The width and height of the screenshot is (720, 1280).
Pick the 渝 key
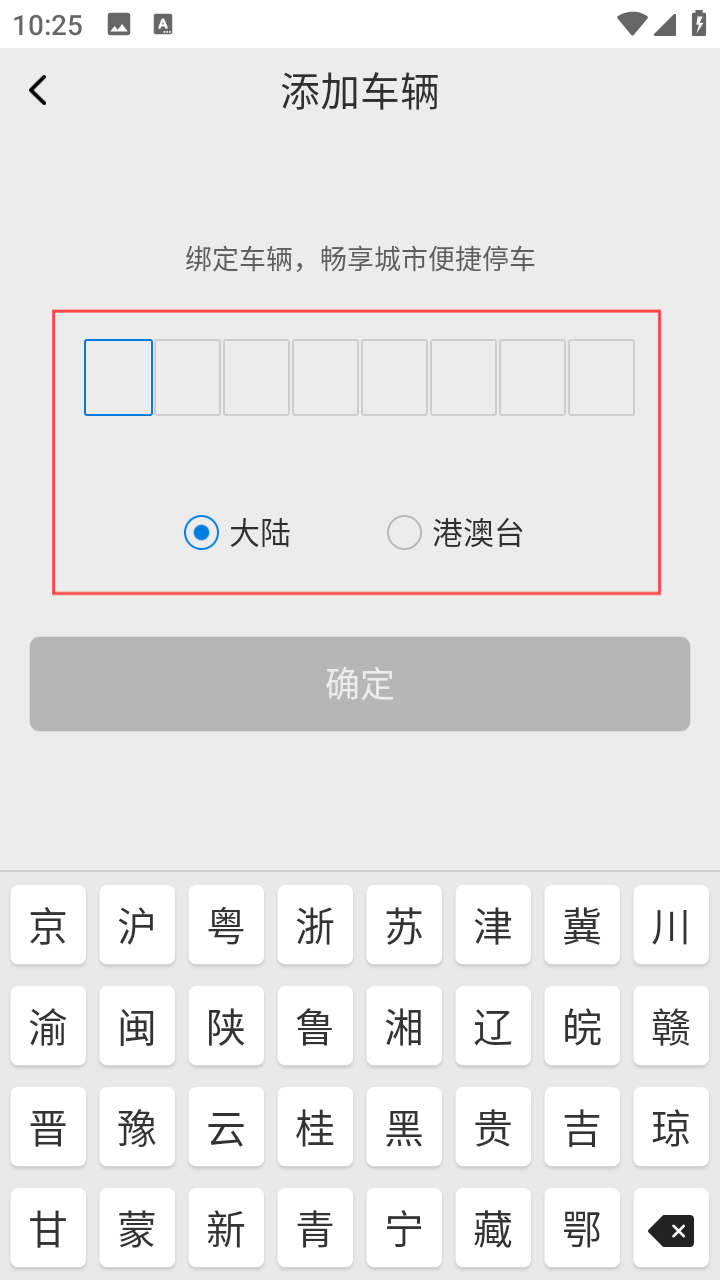[48, 1026]
